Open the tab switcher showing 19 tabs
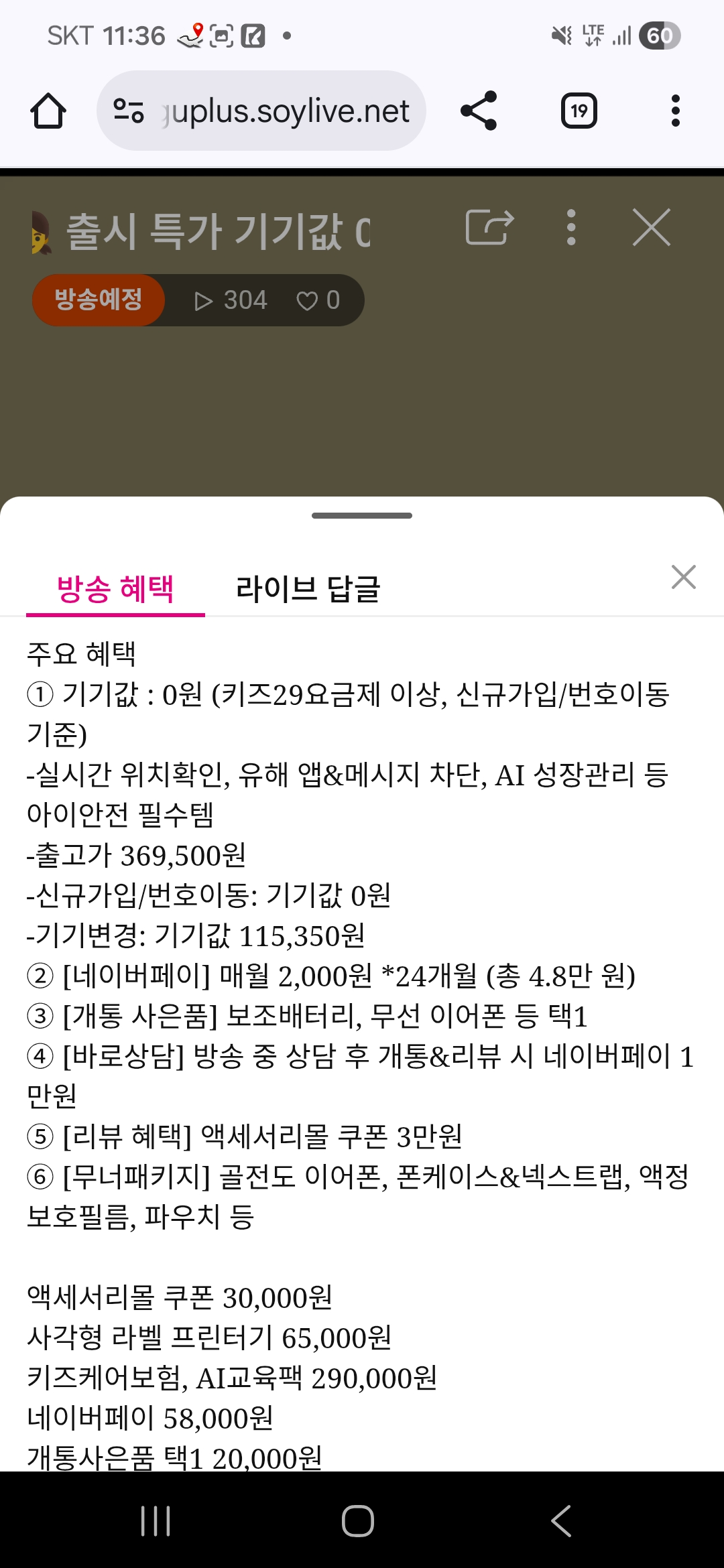This screenshot has width=724, height=1568. click(x=579, y=111)
